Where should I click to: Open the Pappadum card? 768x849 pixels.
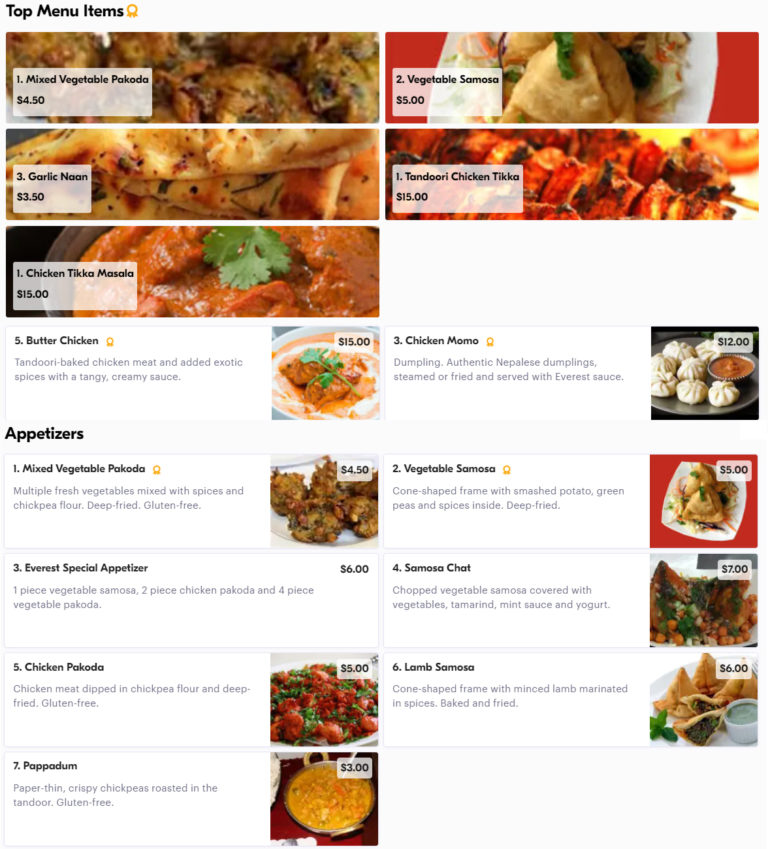(x=191, y=798)
